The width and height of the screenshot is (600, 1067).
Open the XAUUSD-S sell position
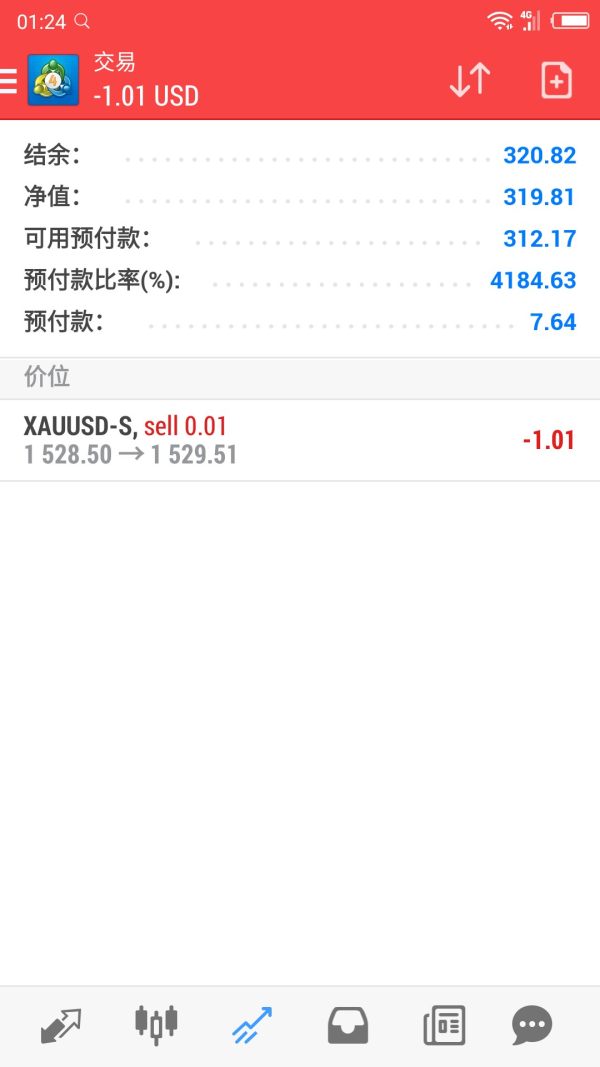coord(300,440)
